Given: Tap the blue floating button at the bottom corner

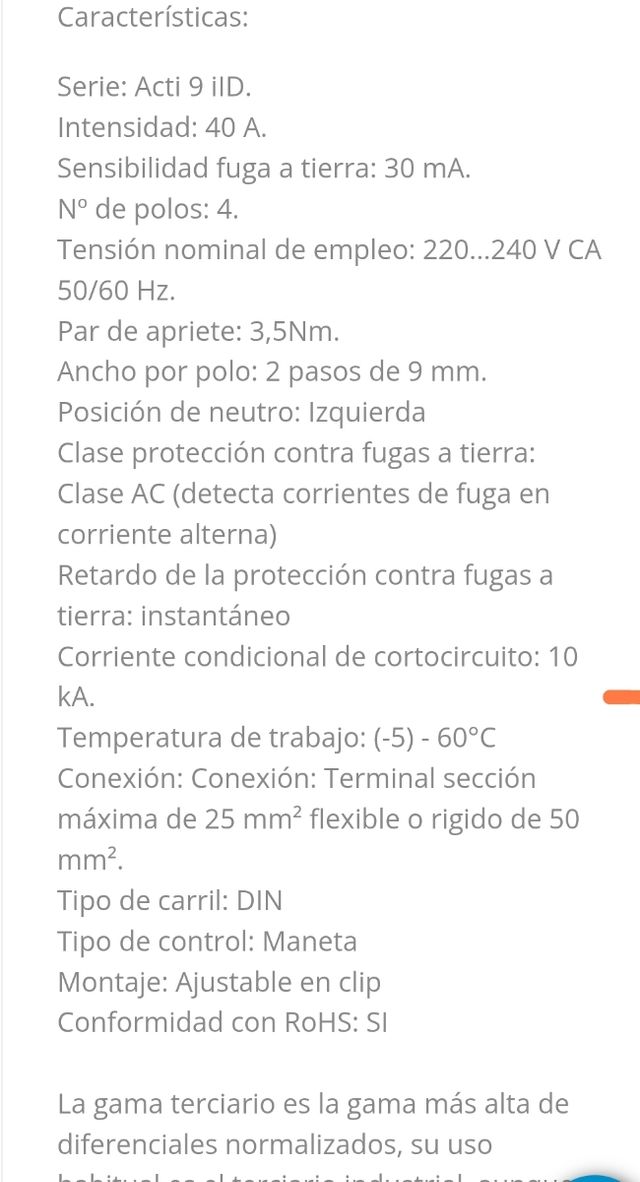Looking at the screenshot, I should point(597,1176).
